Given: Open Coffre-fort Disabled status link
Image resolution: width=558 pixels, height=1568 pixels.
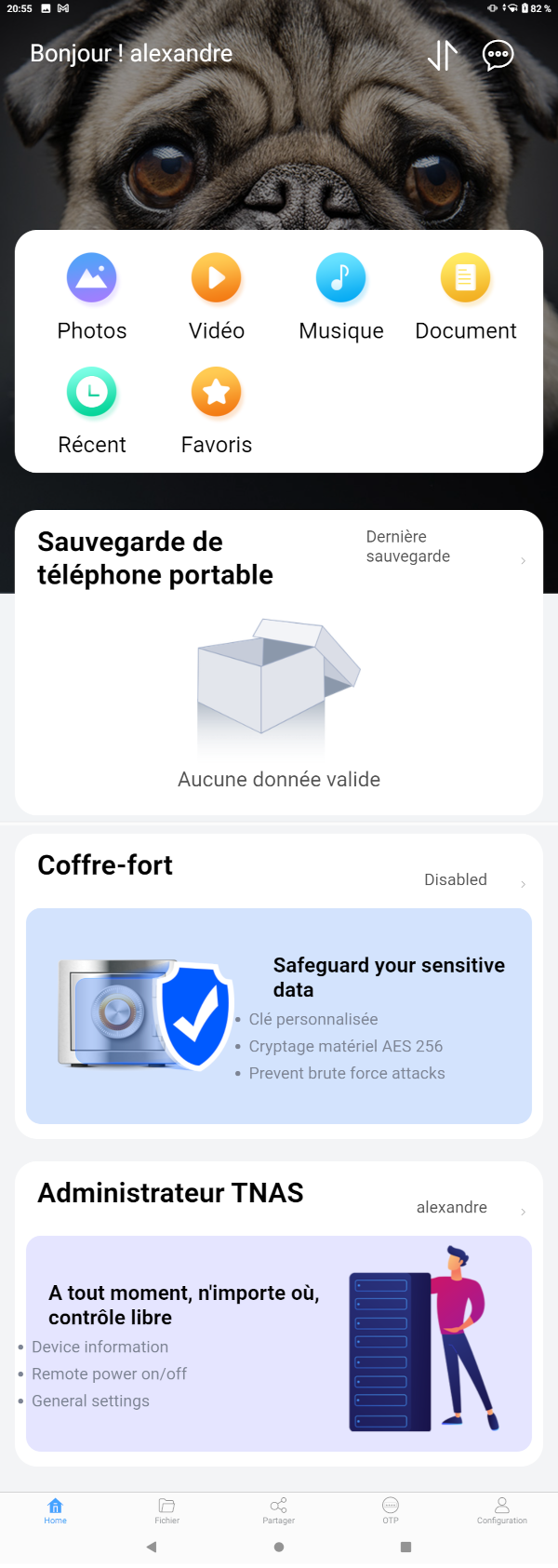Looking at the screenshot, I should (x=472, y=880).
